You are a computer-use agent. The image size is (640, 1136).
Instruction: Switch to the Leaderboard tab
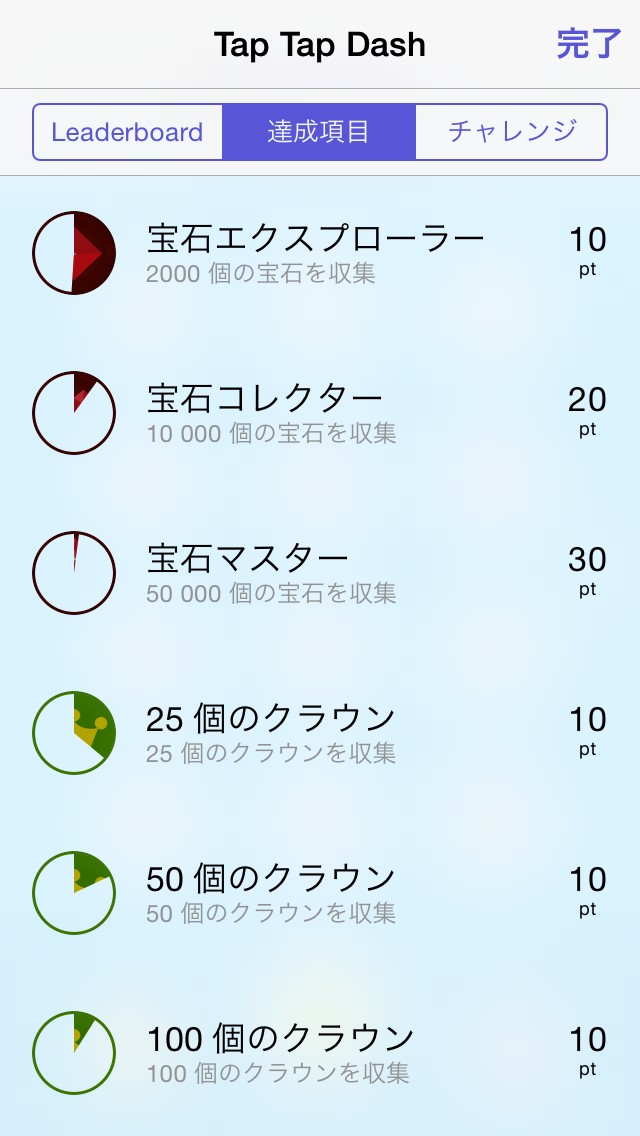click(x=127, y=132)
